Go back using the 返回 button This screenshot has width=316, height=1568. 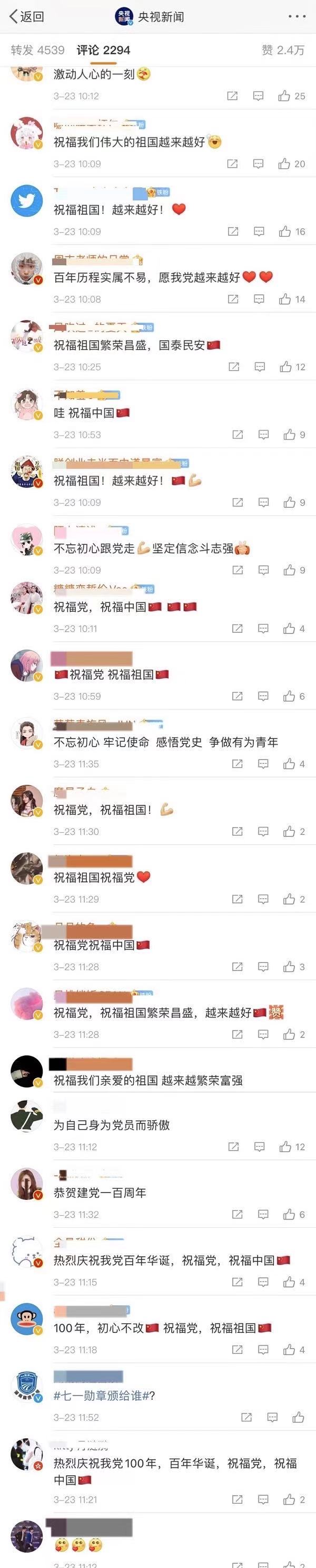point(27,16)
